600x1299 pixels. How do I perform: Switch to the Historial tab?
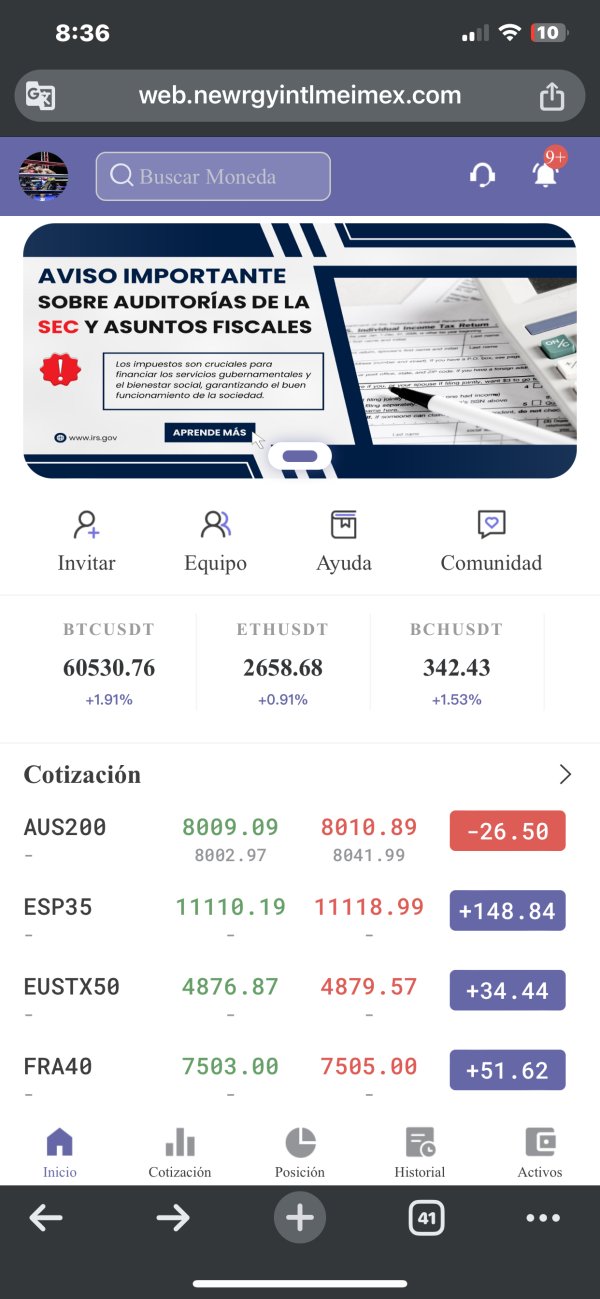420,1152
